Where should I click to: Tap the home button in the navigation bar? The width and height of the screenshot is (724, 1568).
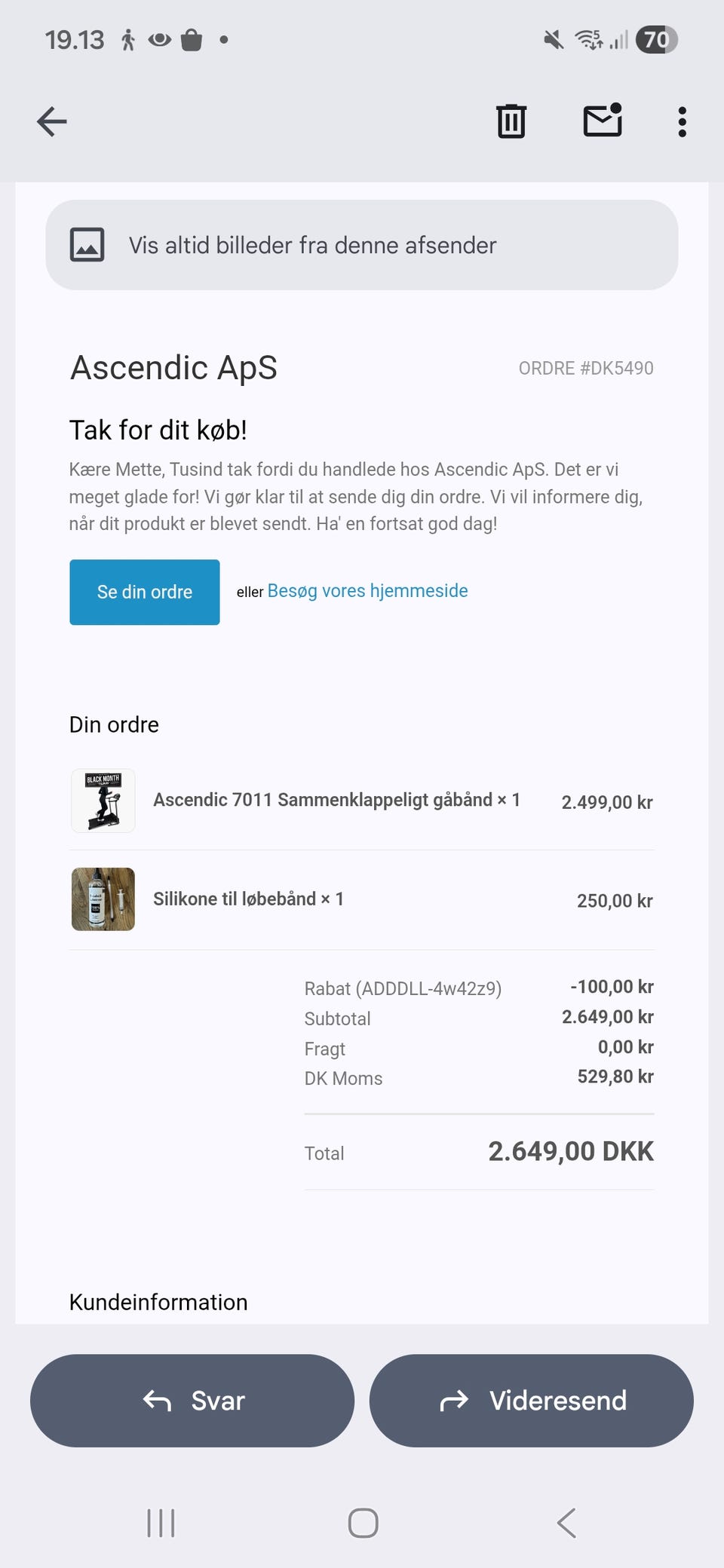[362, 1522]
